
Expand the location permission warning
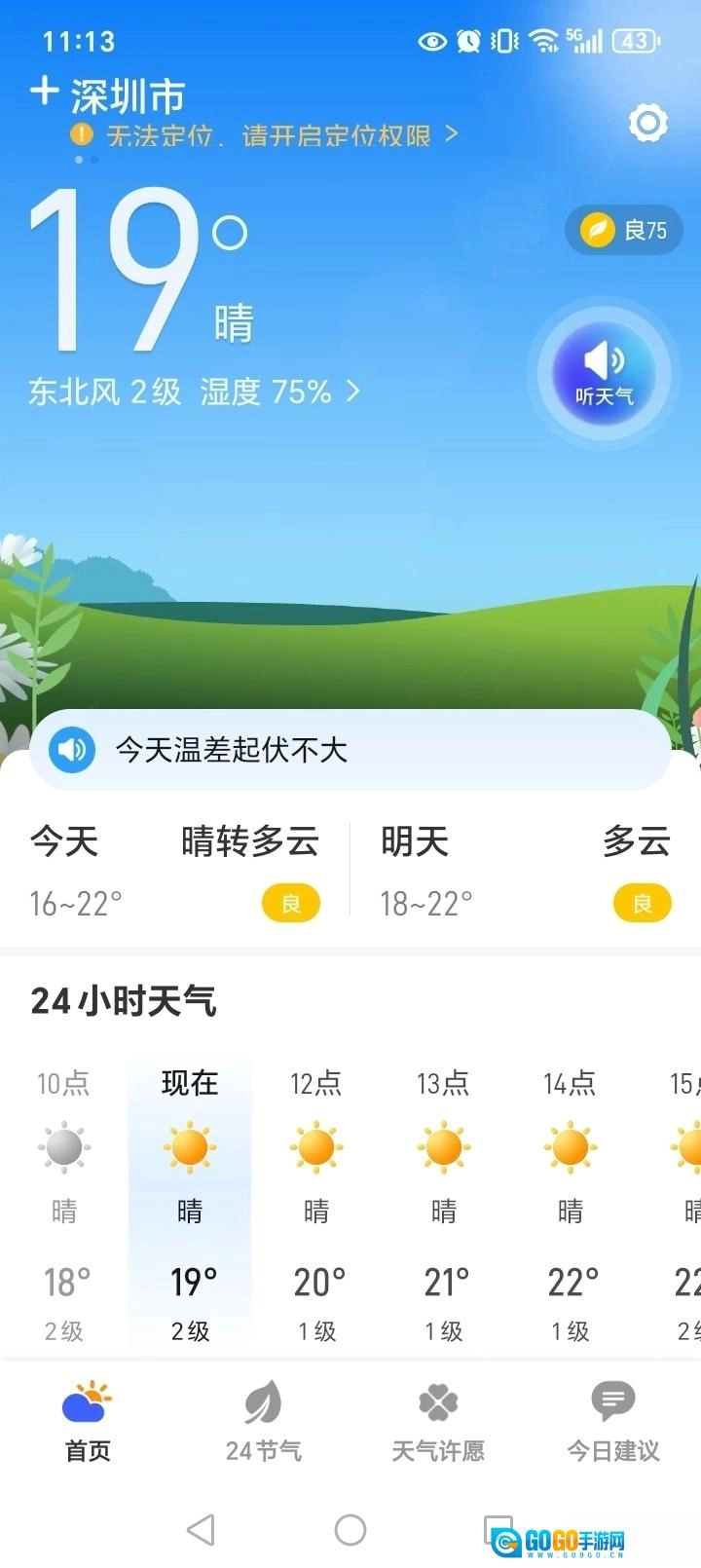pyautogui.click(x=449, y=135)
